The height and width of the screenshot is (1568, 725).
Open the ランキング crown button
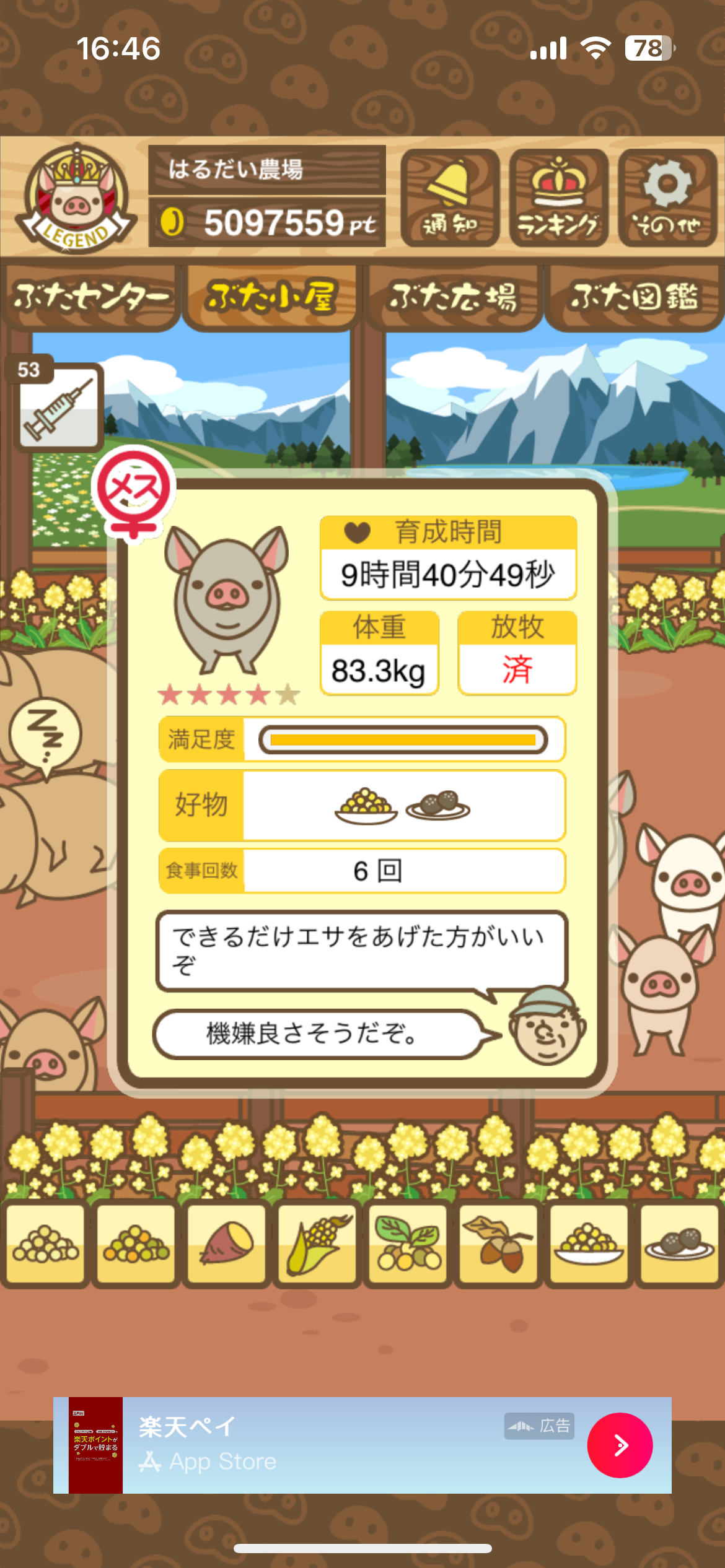[558, 198]
